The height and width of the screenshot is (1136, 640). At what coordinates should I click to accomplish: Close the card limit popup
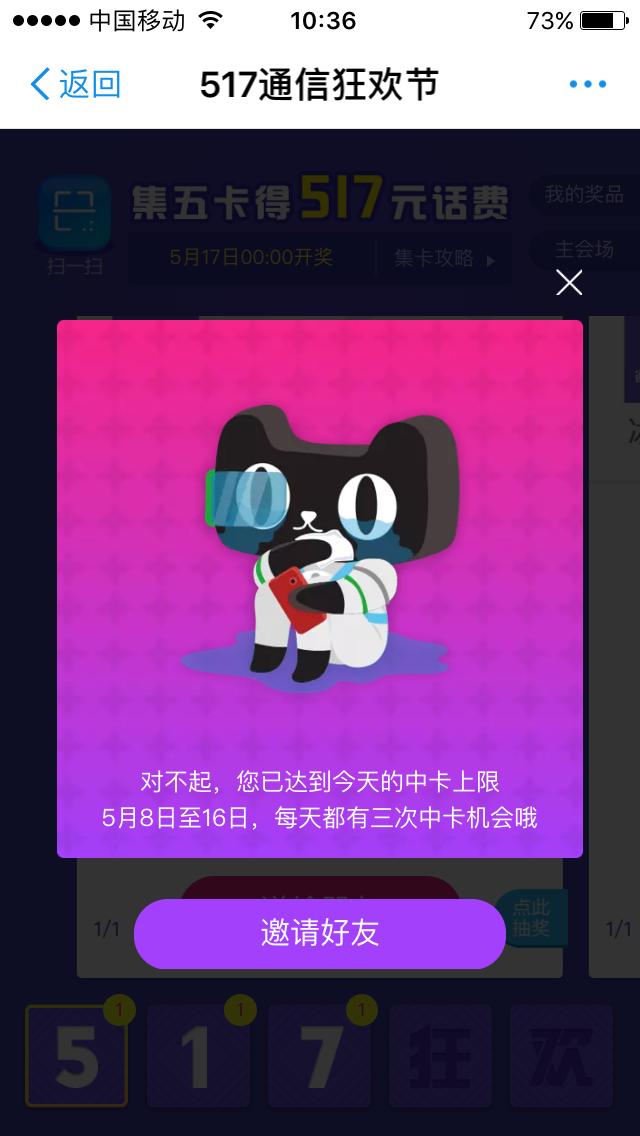pyautogui.click(x=569, y=283)
